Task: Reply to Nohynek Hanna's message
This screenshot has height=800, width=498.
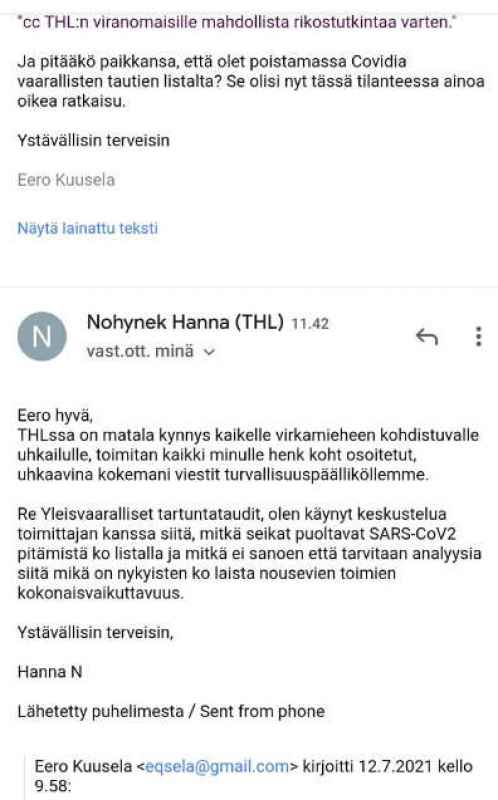Action: click(x=427, y=337)
